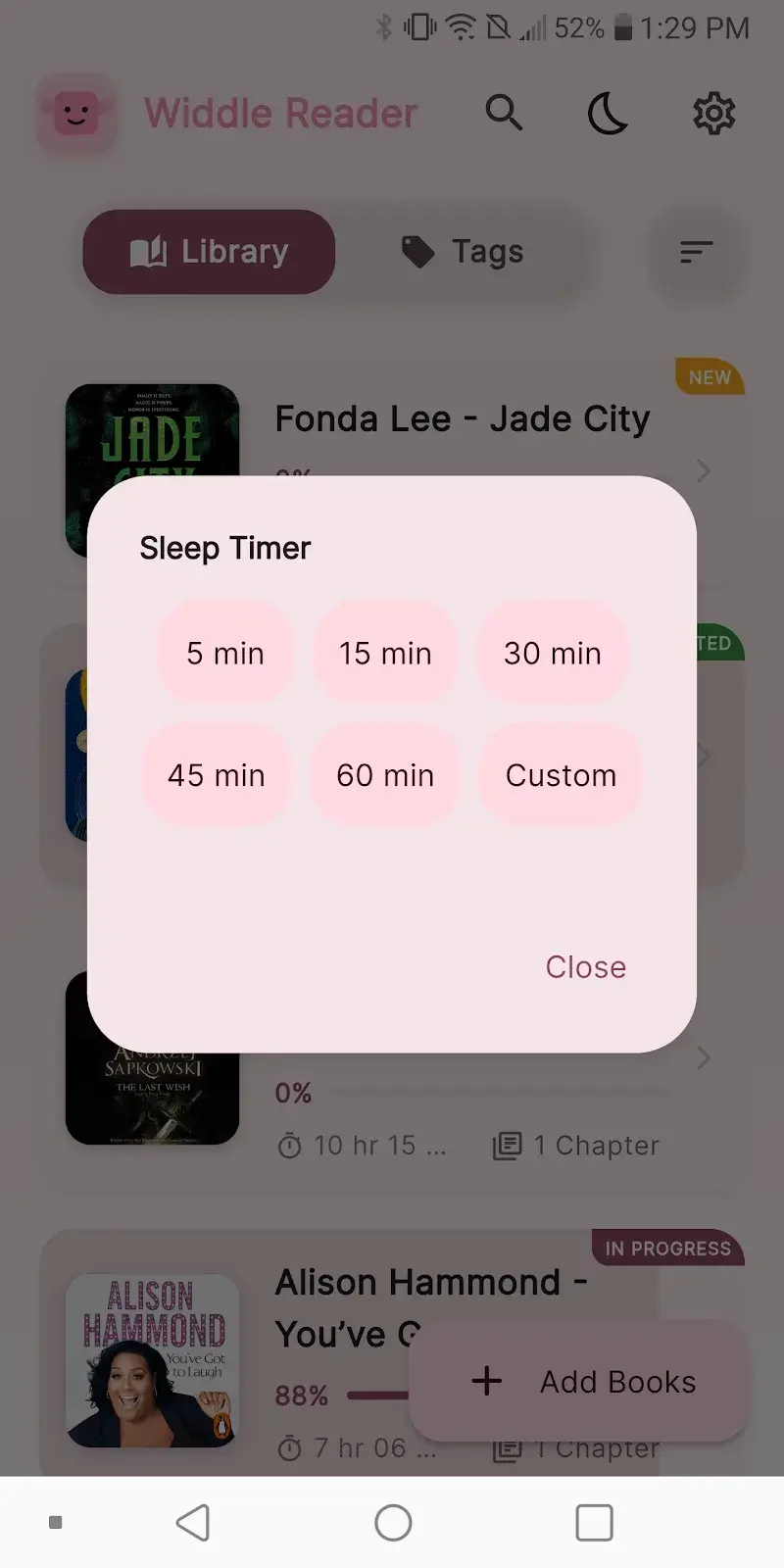Toggle dark mode via the moon icon
The image size is (784, 1568).
click(x=608, y=113)
